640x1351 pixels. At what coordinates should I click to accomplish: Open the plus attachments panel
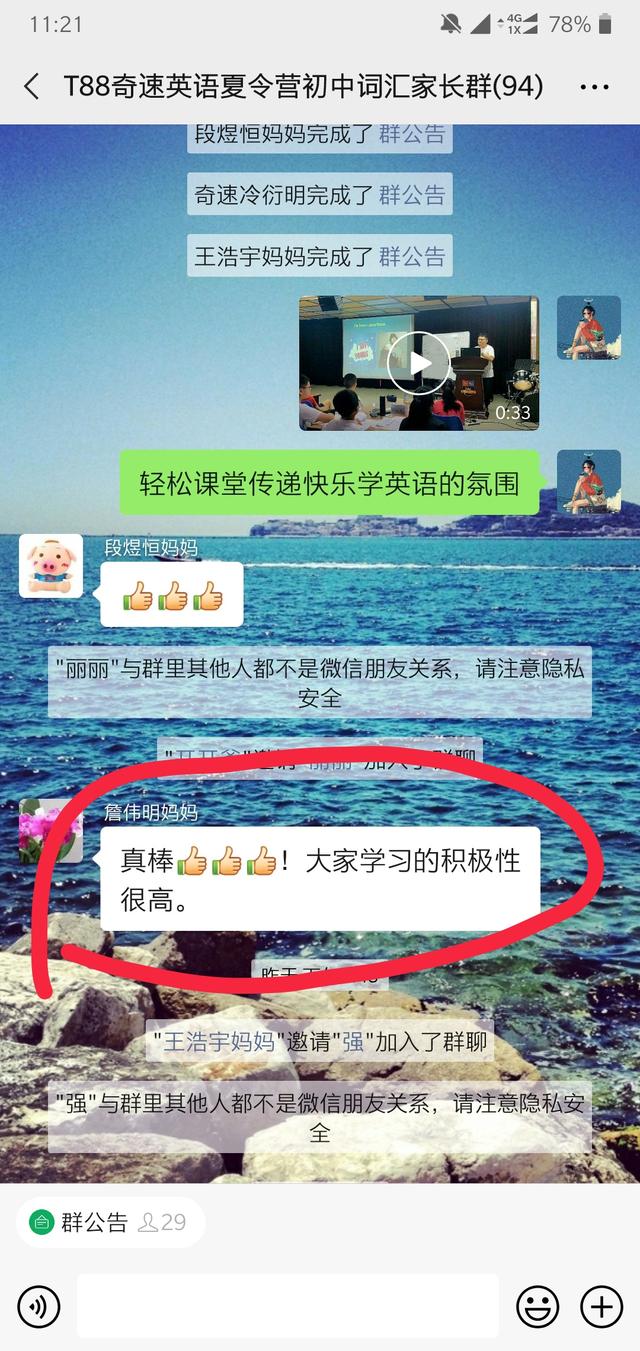point(601,1306)
